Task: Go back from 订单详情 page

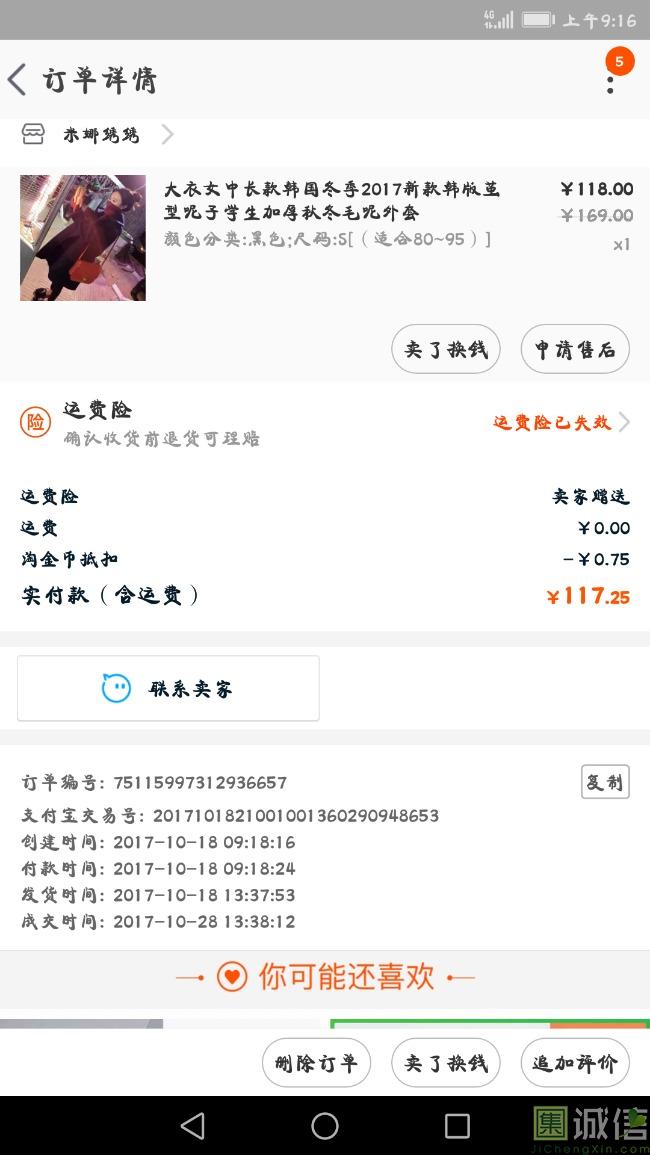Action: 17,80
